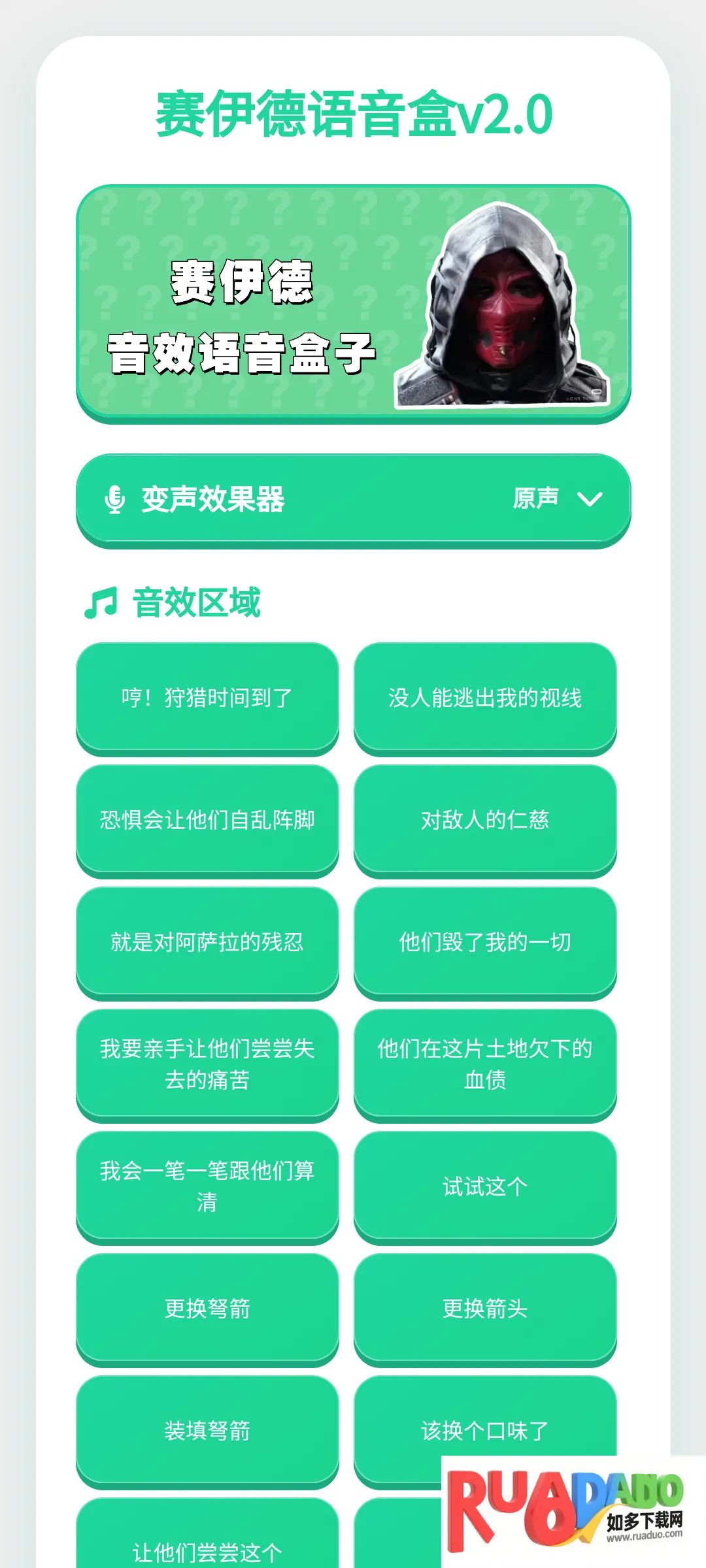Screen dimensions: 706x1568
Task: Play 我会一笔一笔跟他们算清 clip
Action: (x=207, y=1186)
